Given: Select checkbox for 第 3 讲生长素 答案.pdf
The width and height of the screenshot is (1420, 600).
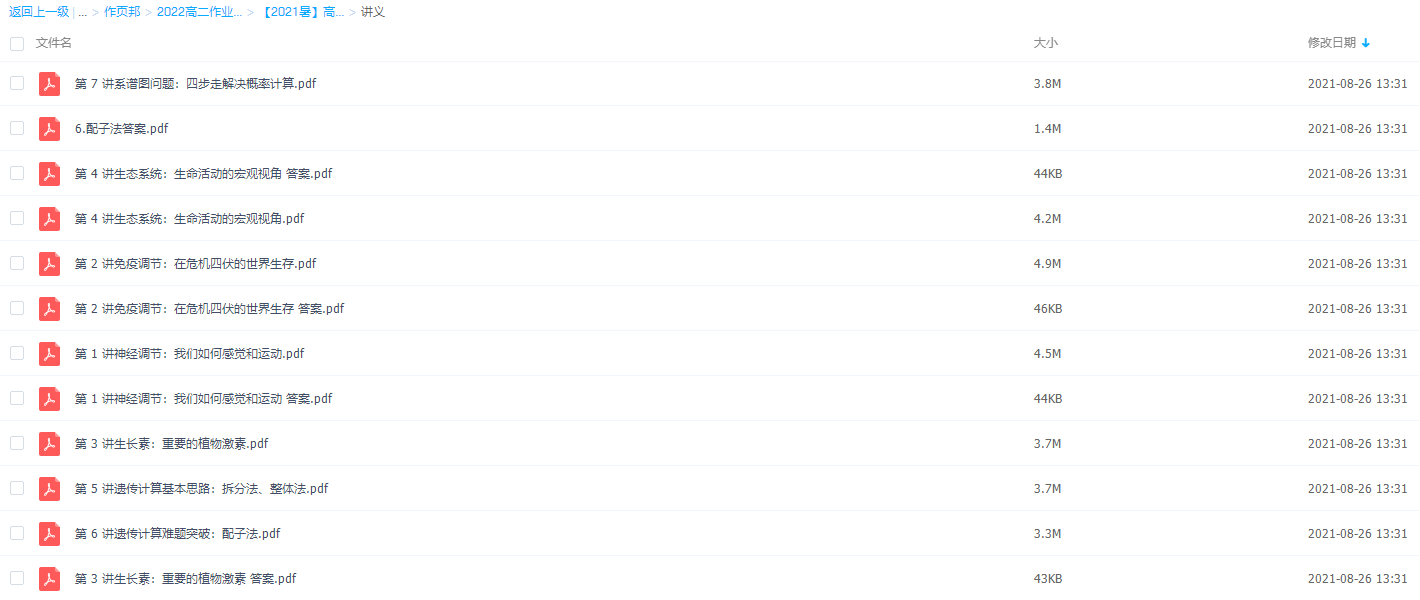Looking at the screenshot, I should click(17, 578).
